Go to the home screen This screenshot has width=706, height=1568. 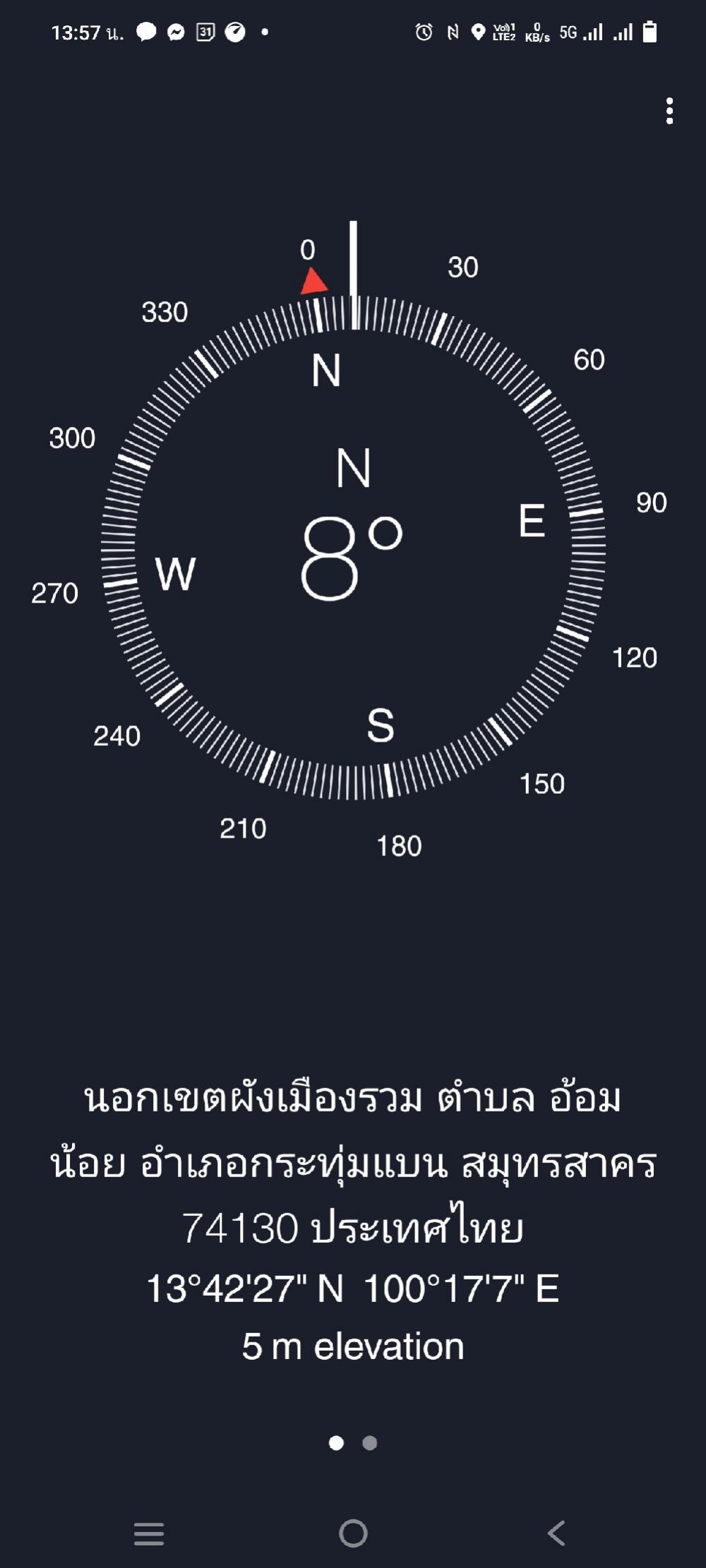pos(353,1533)
